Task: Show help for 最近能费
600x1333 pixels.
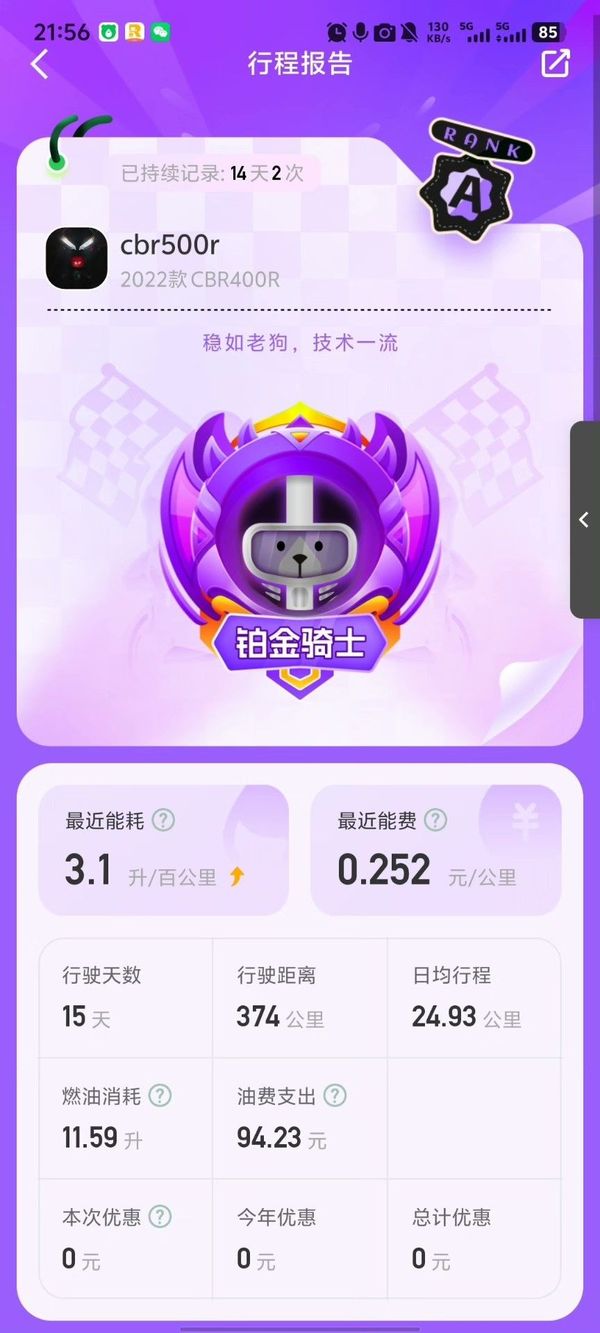Action: [x=435, y=820]
